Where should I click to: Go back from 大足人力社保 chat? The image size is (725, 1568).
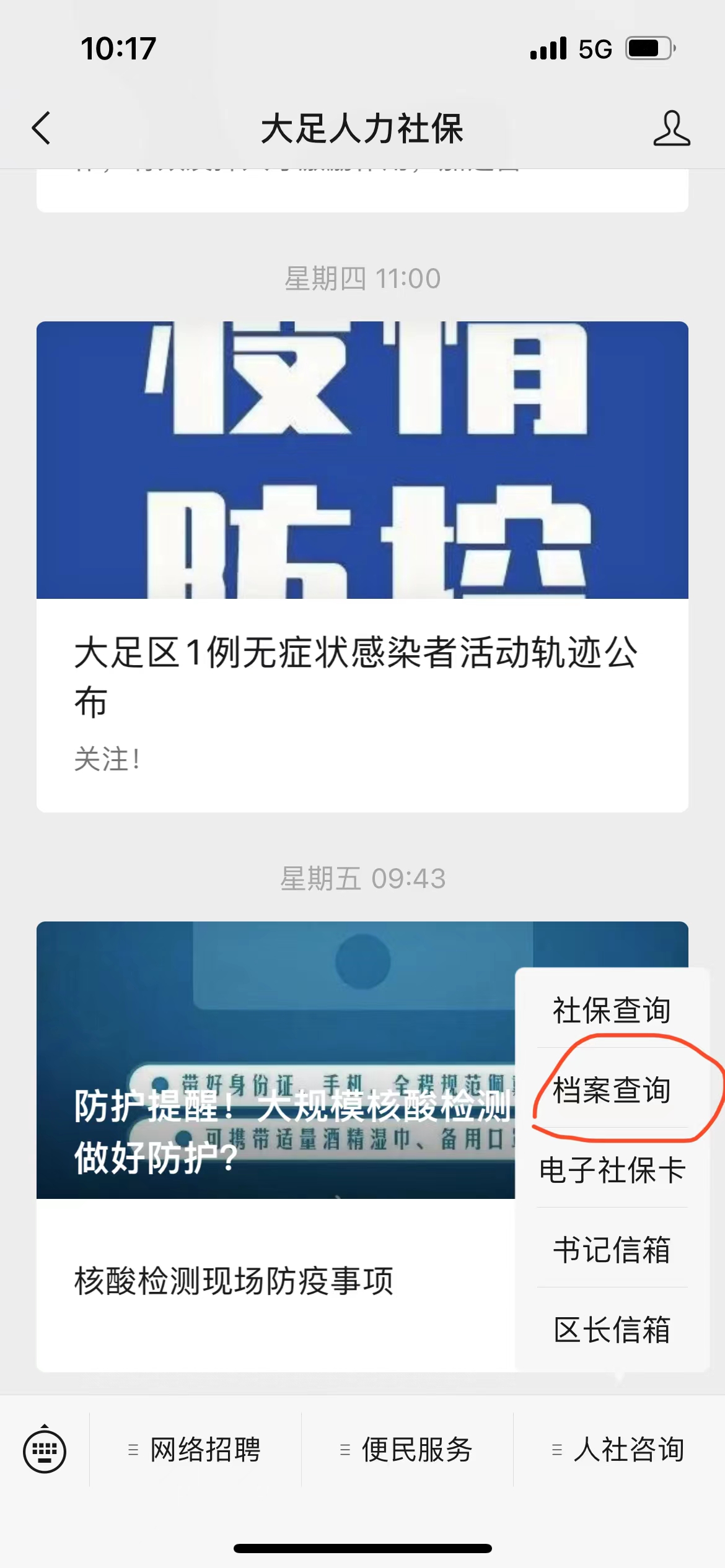pyautogui.click(x=42, y=128)
